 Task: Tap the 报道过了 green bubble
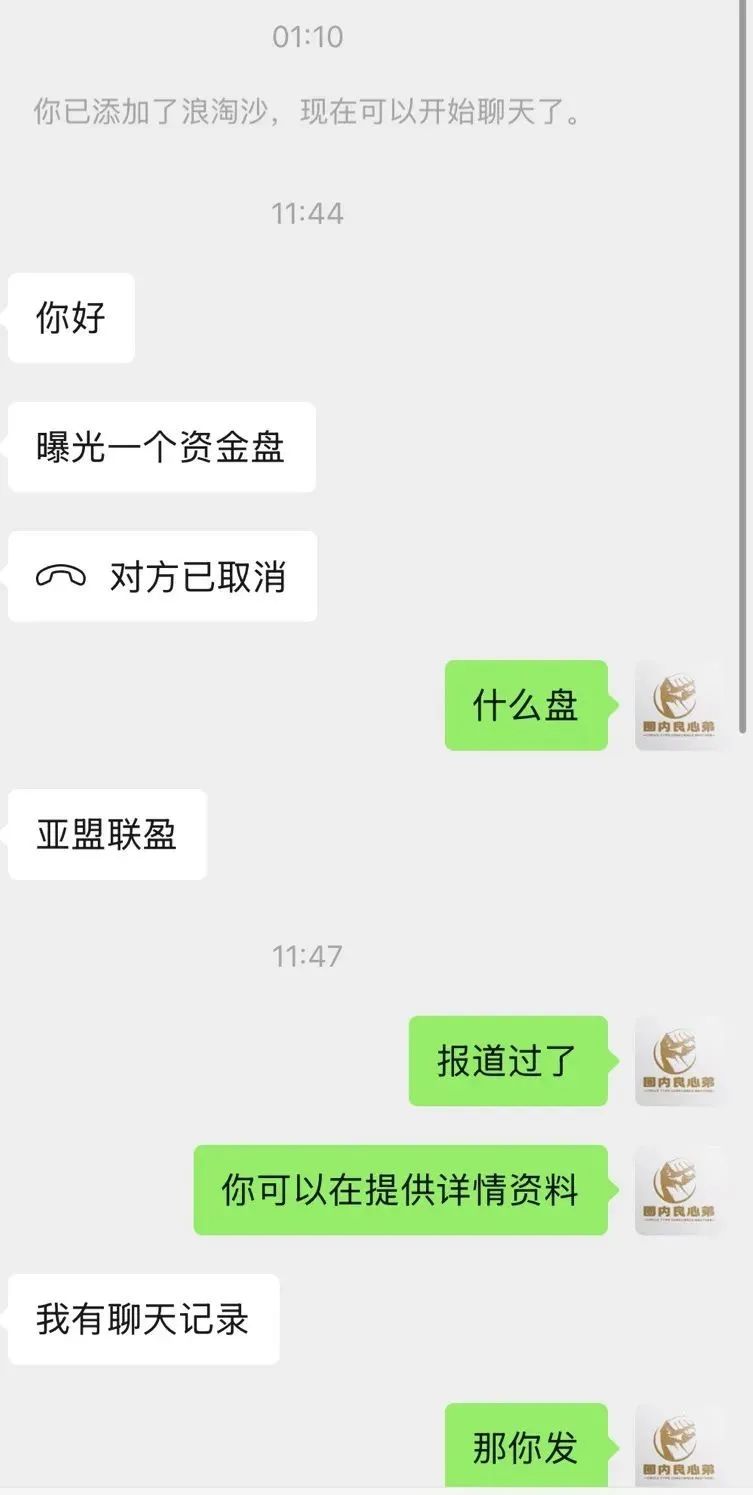[x=507, y=1060]
